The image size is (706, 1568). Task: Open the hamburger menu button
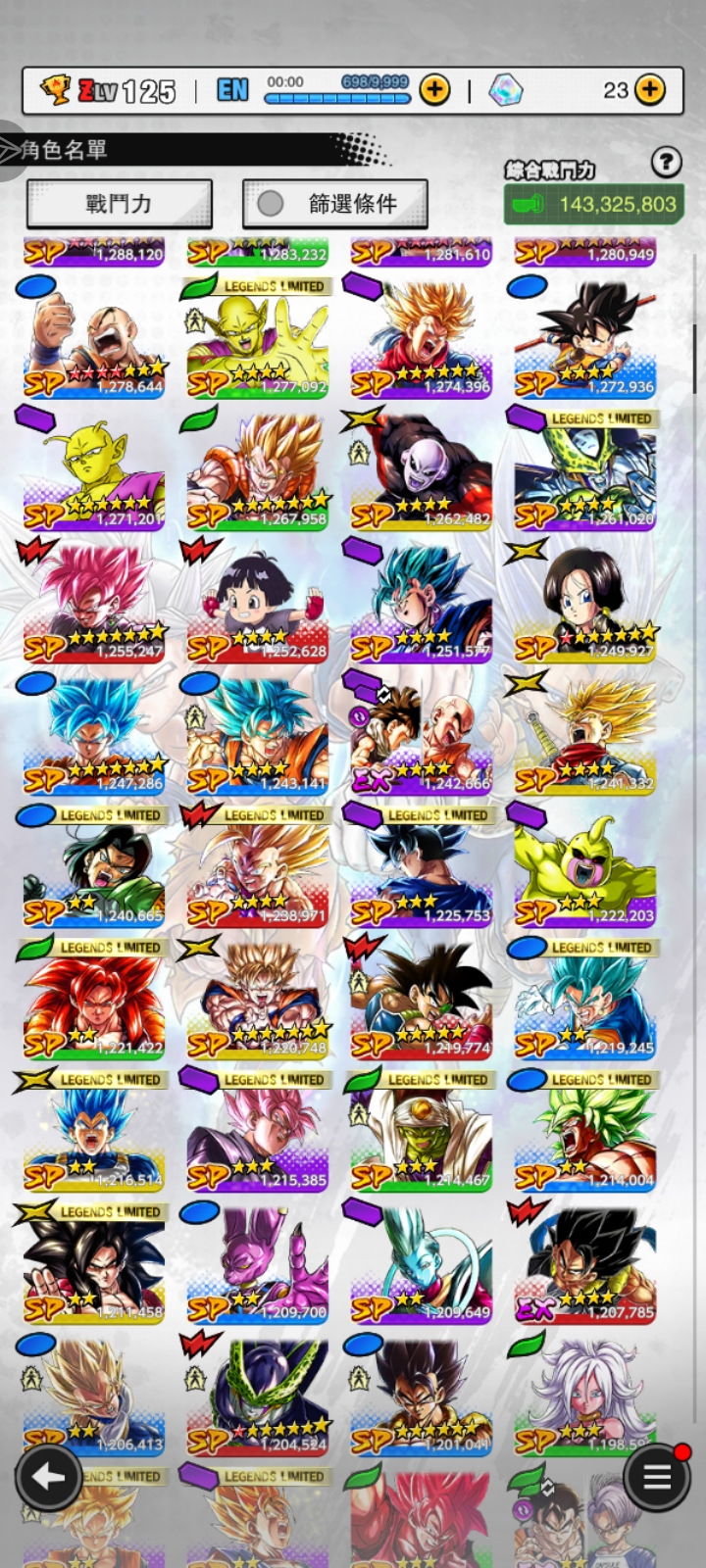point(657,1477)
